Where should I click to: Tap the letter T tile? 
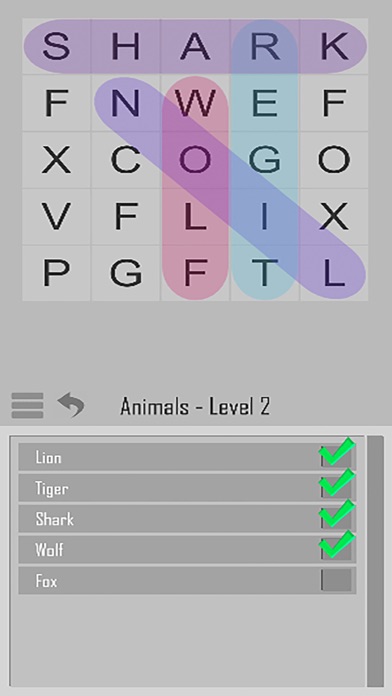click(265, 273)
